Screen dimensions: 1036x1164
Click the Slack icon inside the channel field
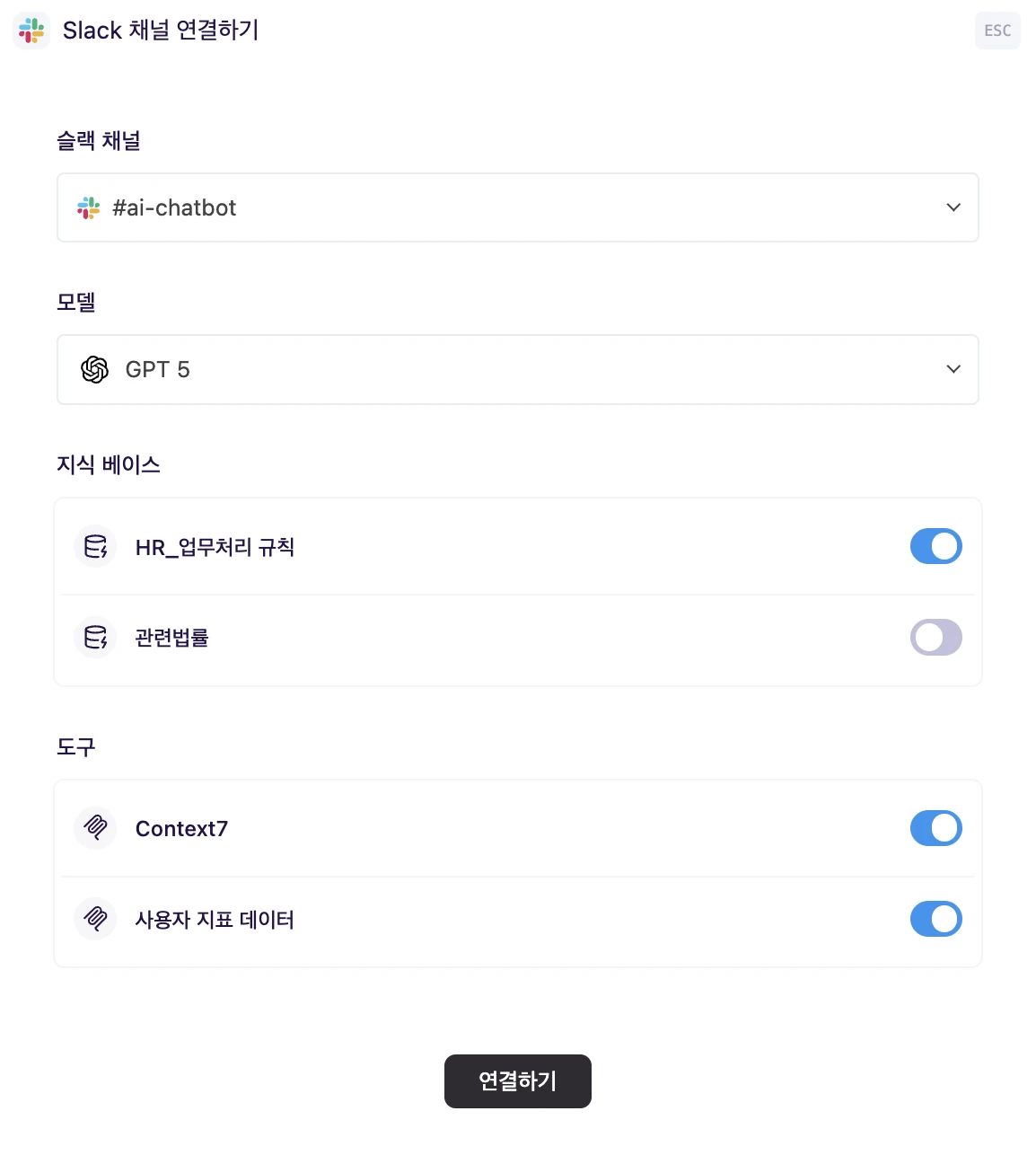point(89,207)
